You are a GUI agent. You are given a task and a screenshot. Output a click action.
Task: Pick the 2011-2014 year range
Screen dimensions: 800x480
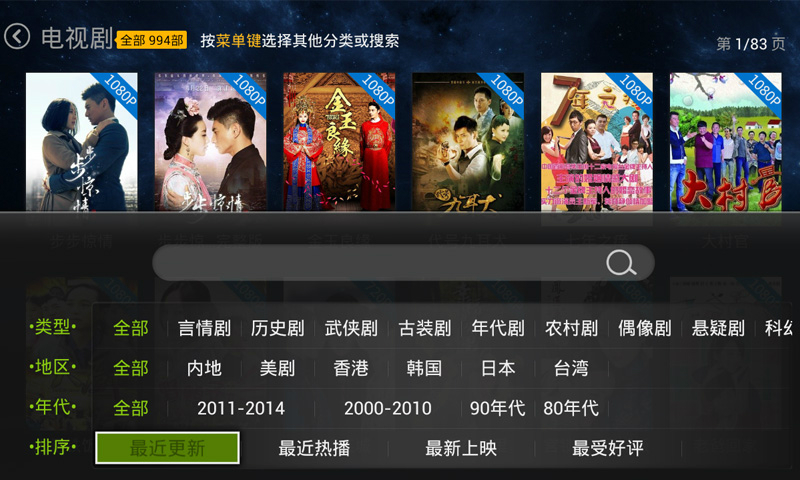click(x=241, y=408)
